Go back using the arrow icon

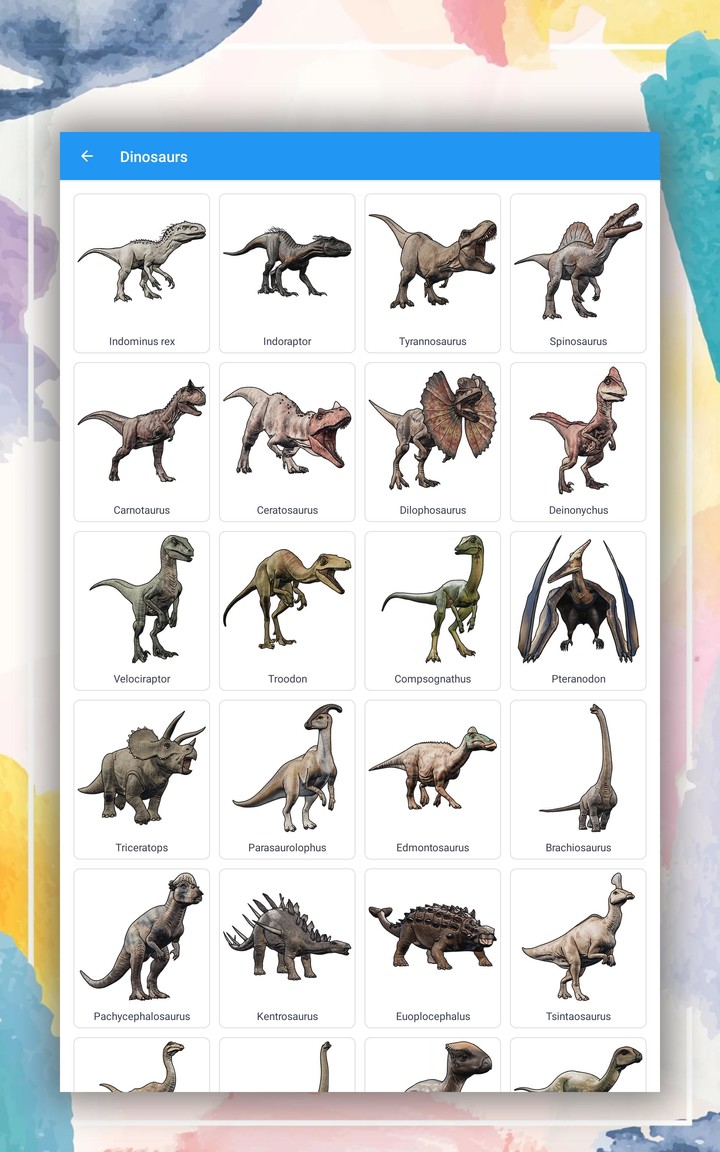(87, 156)
